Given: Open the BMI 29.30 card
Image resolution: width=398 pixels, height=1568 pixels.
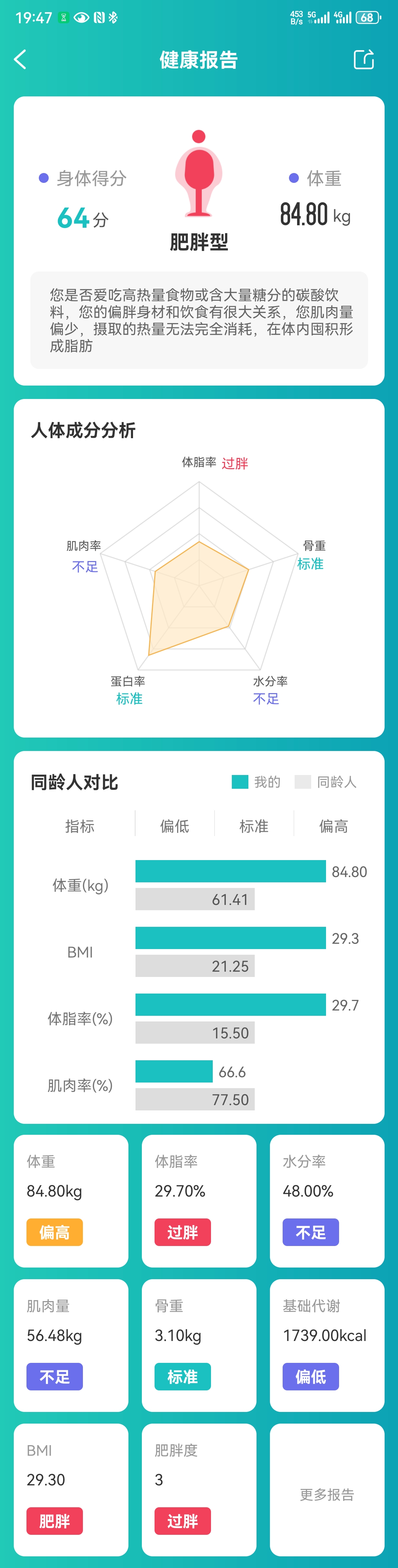Looking at the screenshot, I should pyautogui.click(x=71, y=1489).
